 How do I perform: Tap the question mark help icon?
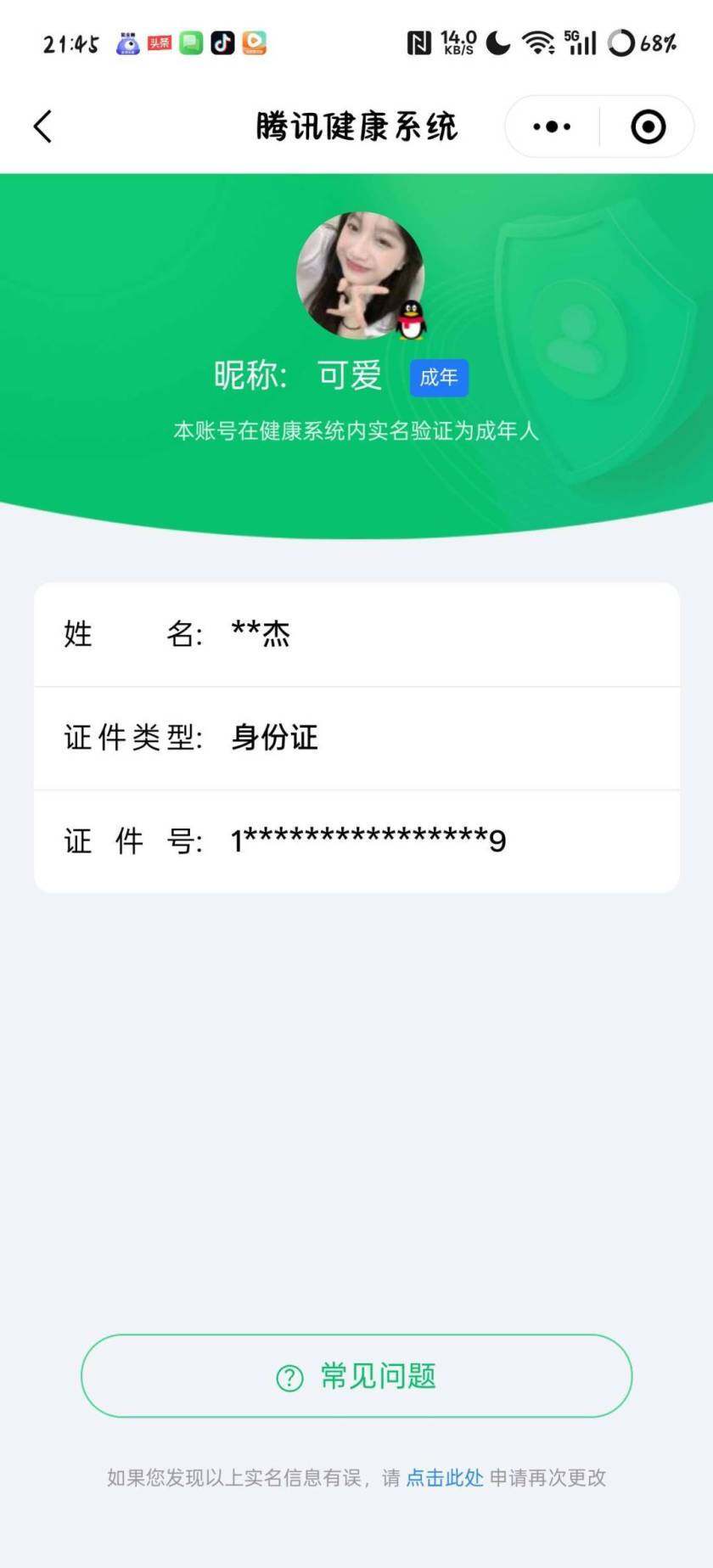[x=289, y=1377]
